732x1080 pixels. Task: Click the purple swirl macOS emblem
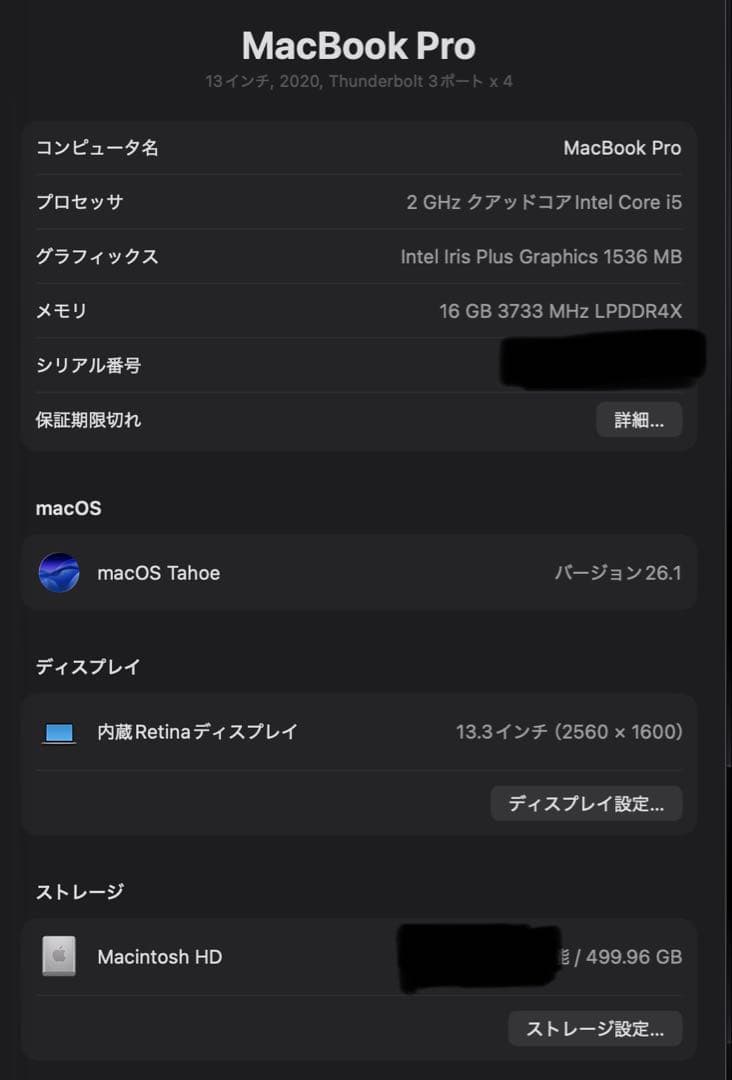(x=58, y=572)
